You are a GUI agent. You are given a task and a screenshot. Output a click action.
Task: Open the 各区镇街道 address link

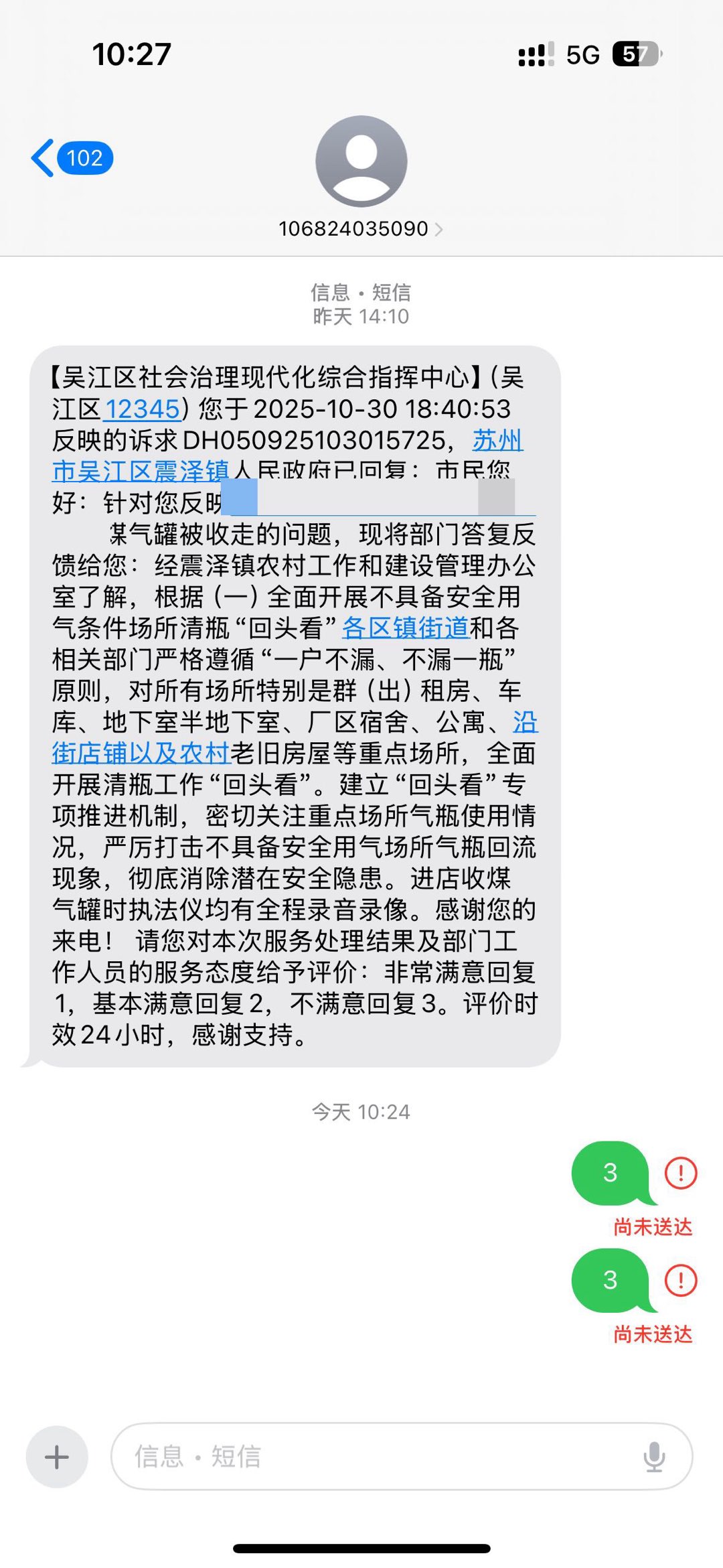405,628
